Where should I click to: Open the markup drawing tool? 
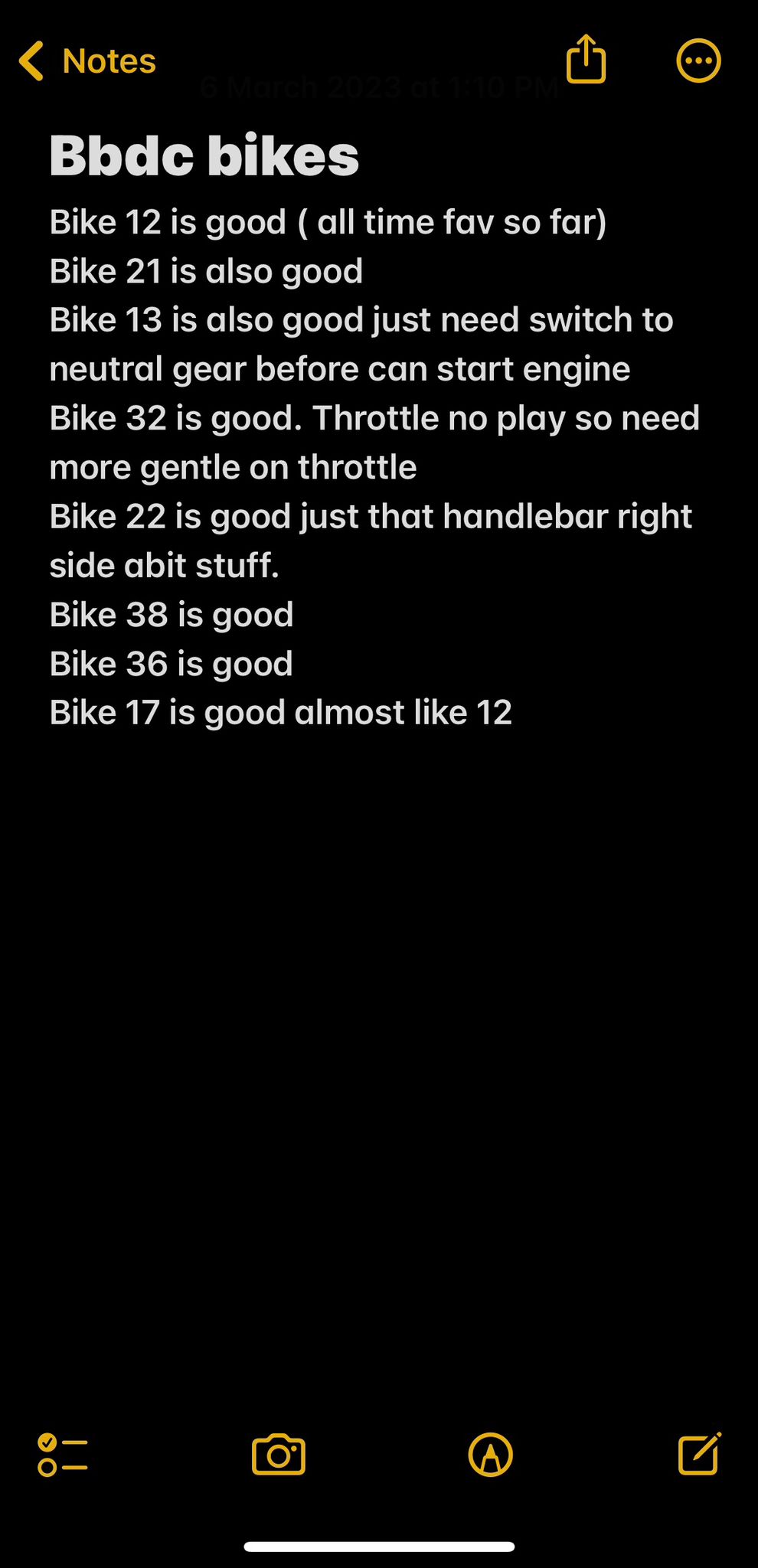pyautogui.click(x=490, y=1454)
